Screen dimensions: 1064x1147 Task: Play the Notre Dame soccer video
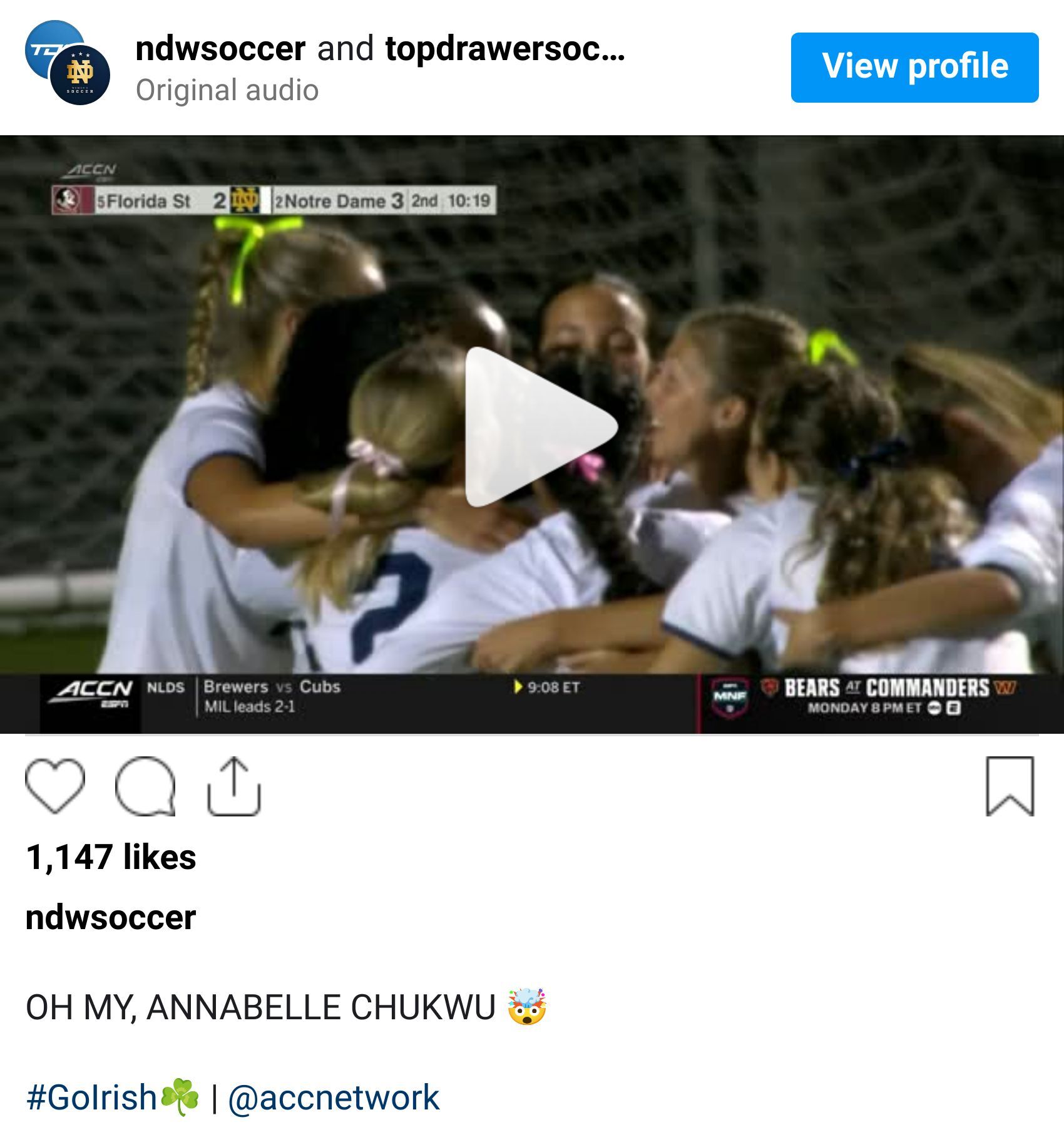[540, 427]
